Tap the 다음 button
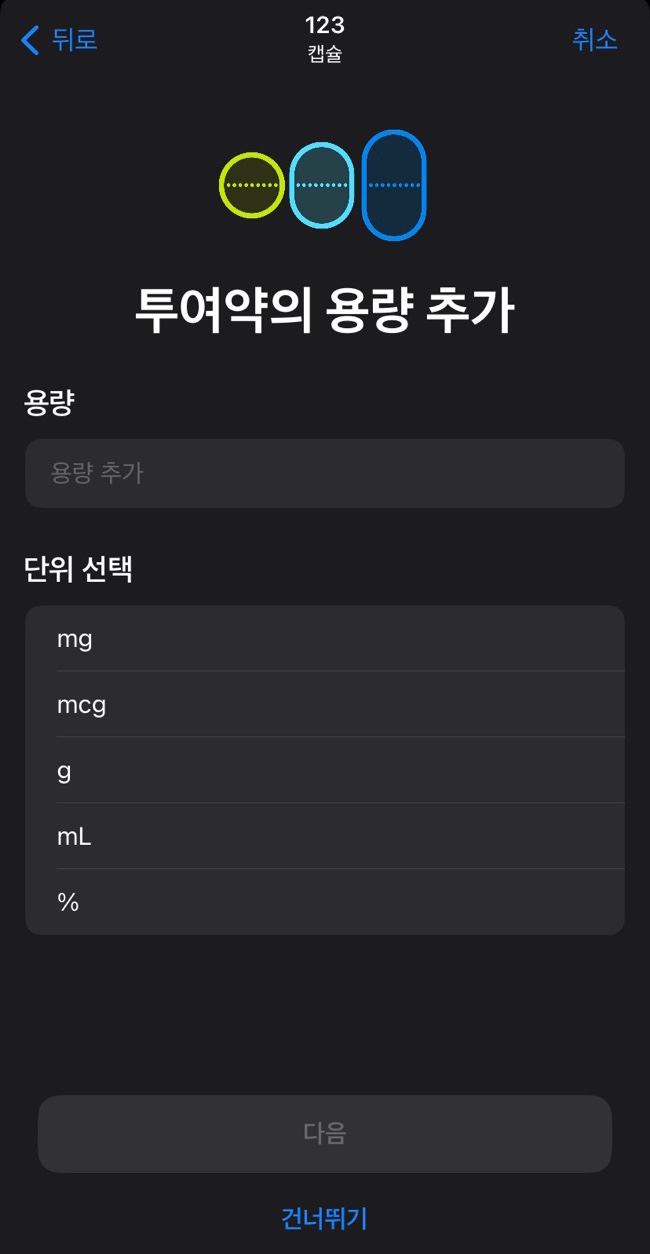Screen dimensions: 650x1254 [x=325, y=1134]
